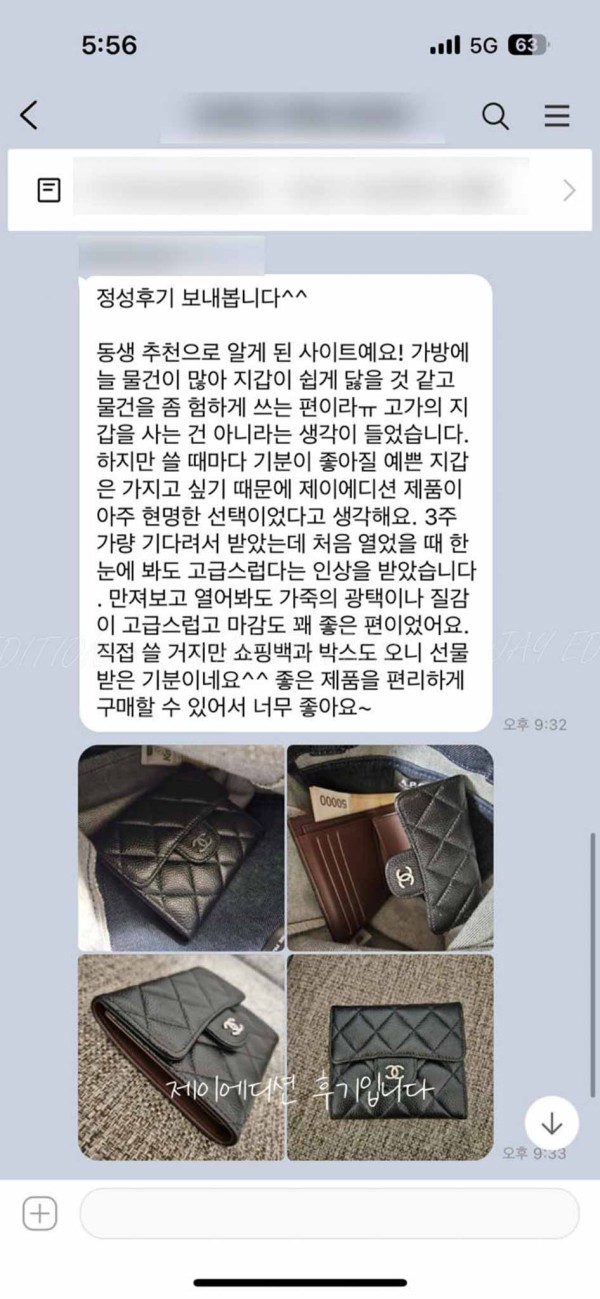The image size is (600, 1299).
Task: Search within this conversation
Action: pos(495,116)
